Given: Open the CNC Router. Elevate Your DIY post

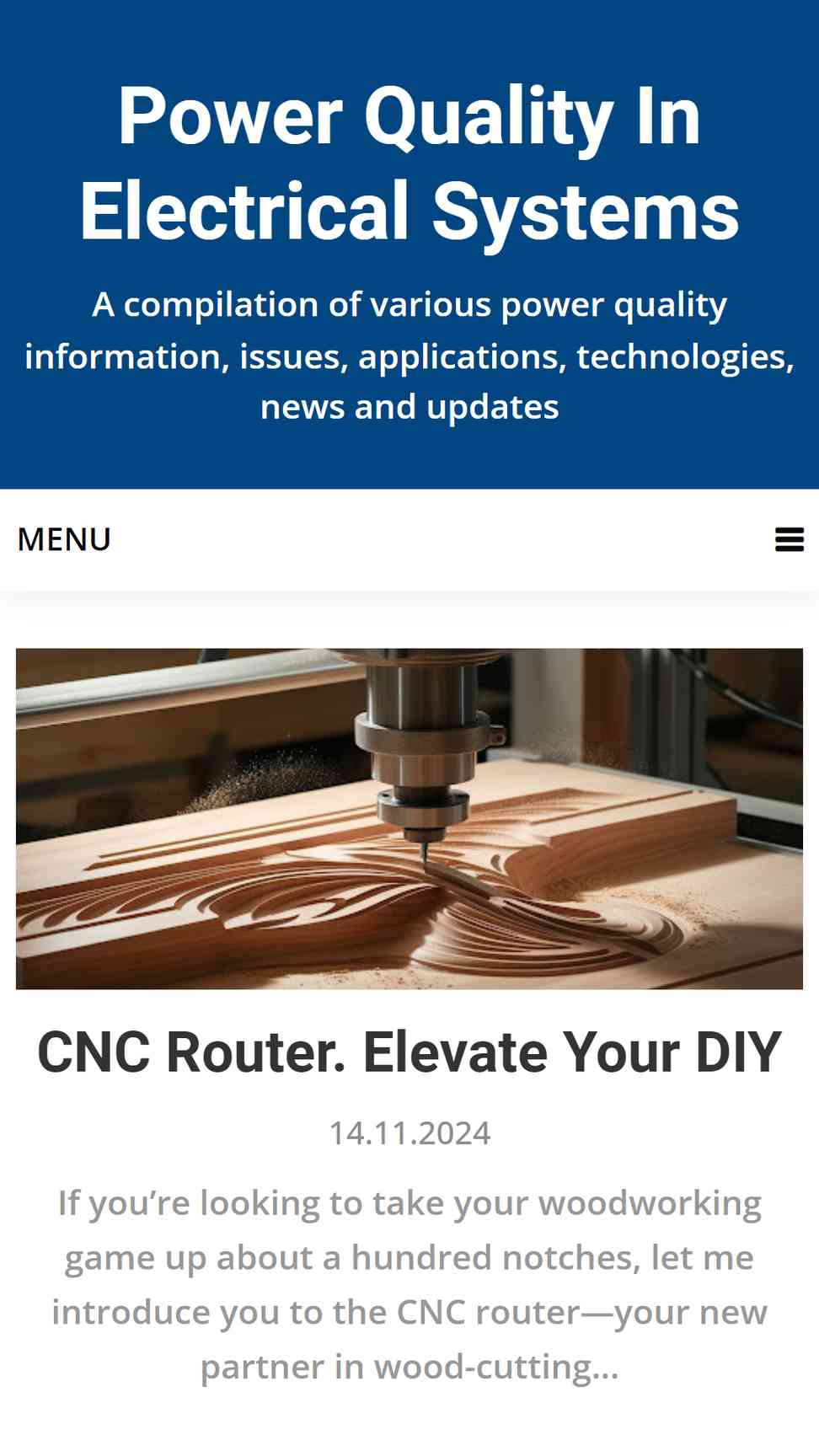Looking at the screenshot, I should pyautogui.click(x=409, y=1052).
